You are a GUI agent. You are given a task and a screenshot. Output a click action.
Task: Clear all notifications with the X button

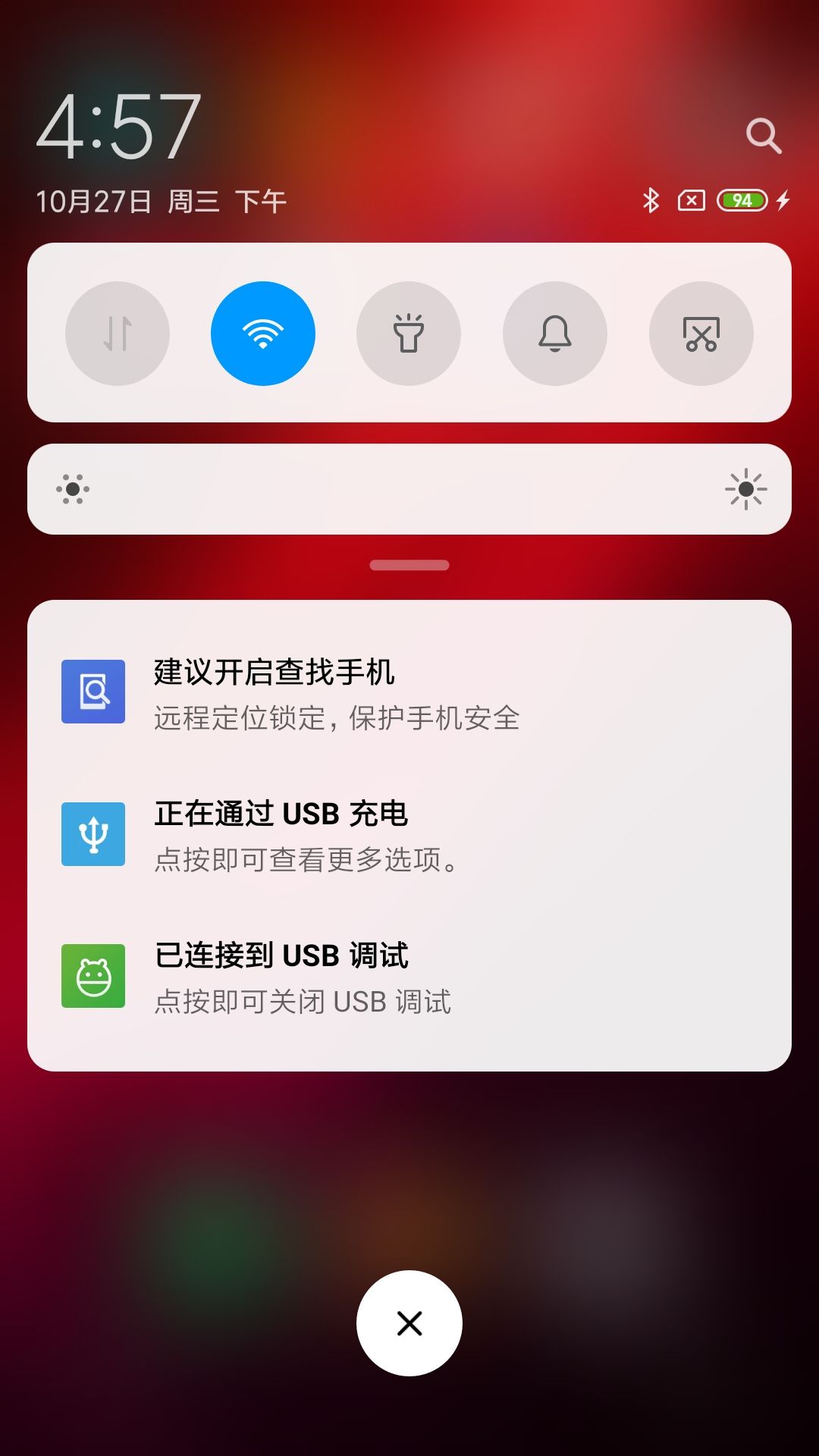(x=409, y=1323)
